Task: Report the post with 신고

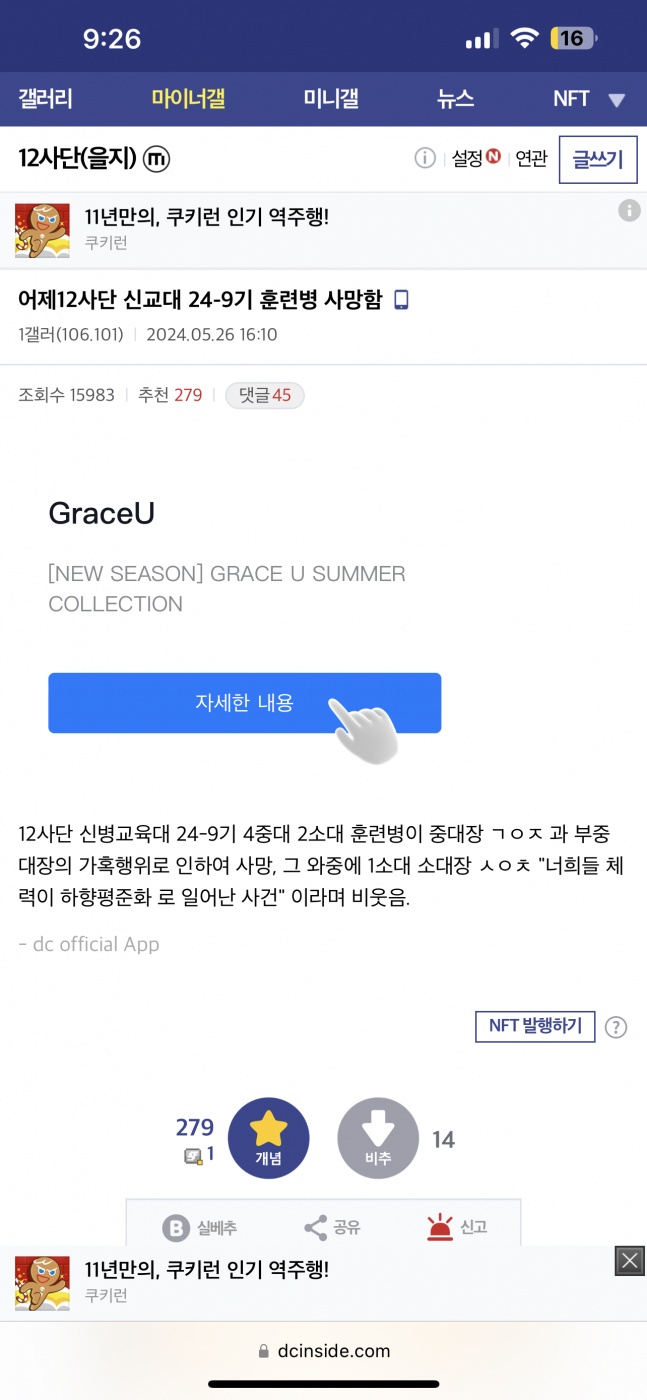Action: (x=457, y=1228)
